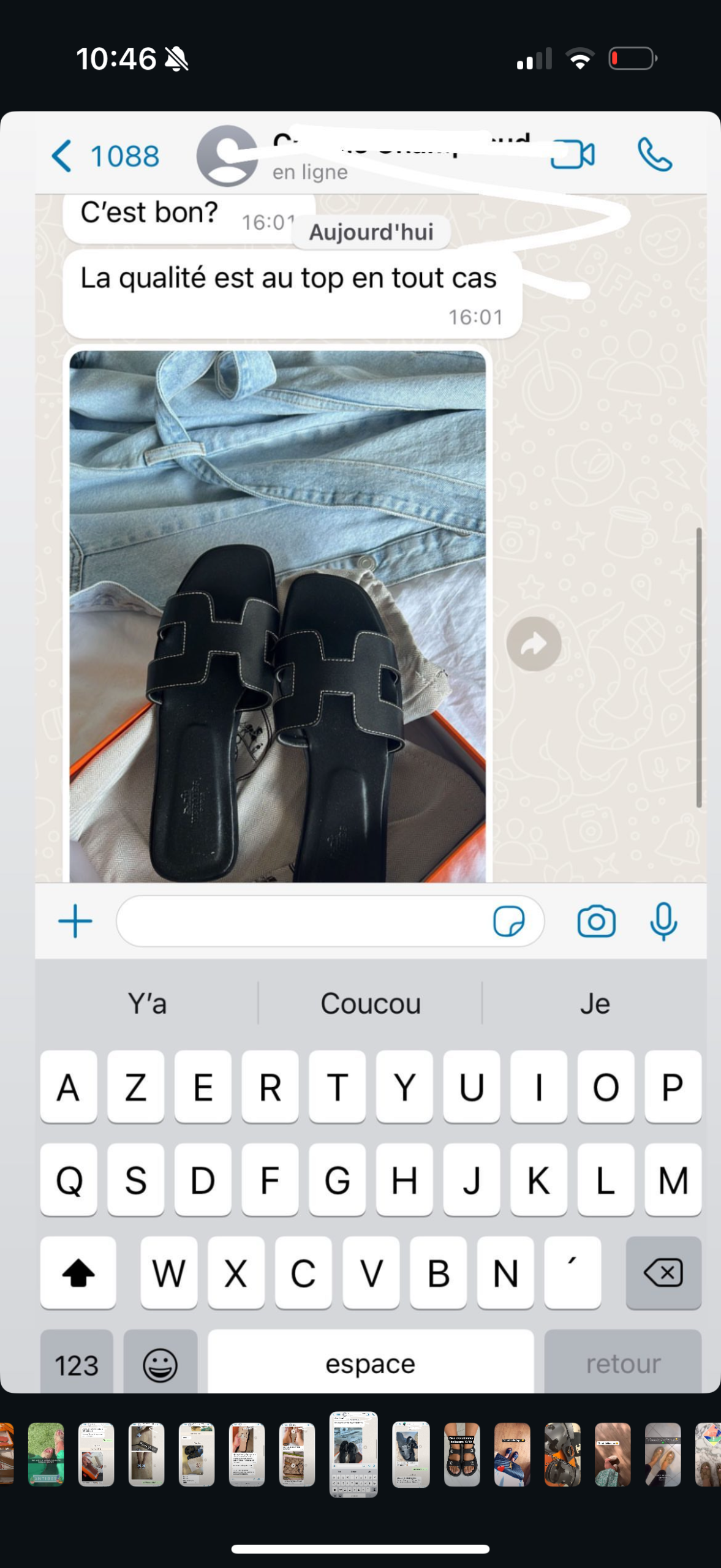Open the sticker picker in the message field
This screenshot has width=721, height=1568.
coord(508,921)
